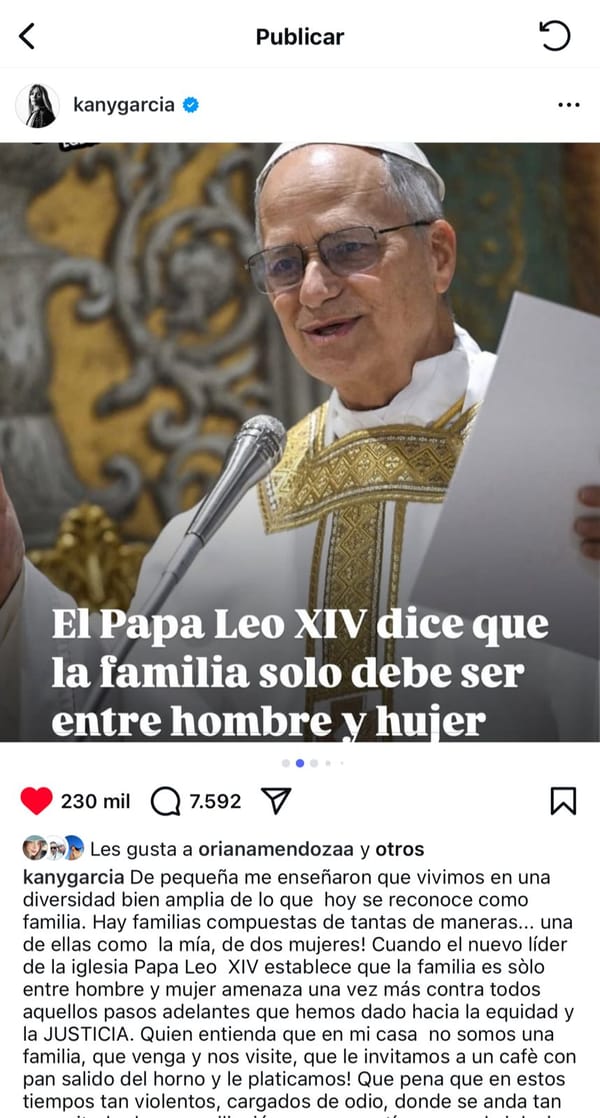
Task: Unlike the post with the red heart
Action: tap(36, 801)
